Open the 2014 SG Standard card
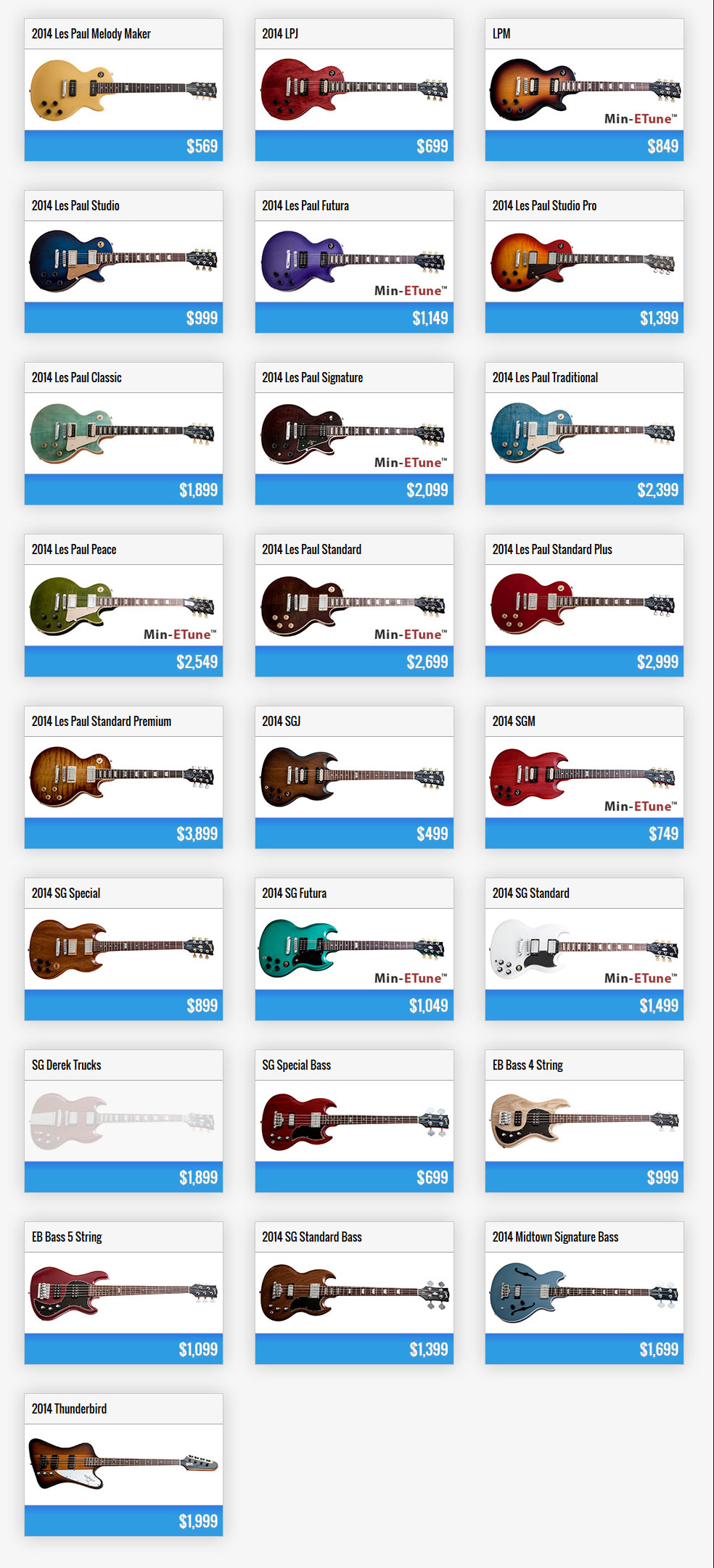This screenshot has width=714, height=1568. pyautogui.click(x=584, y=949)
